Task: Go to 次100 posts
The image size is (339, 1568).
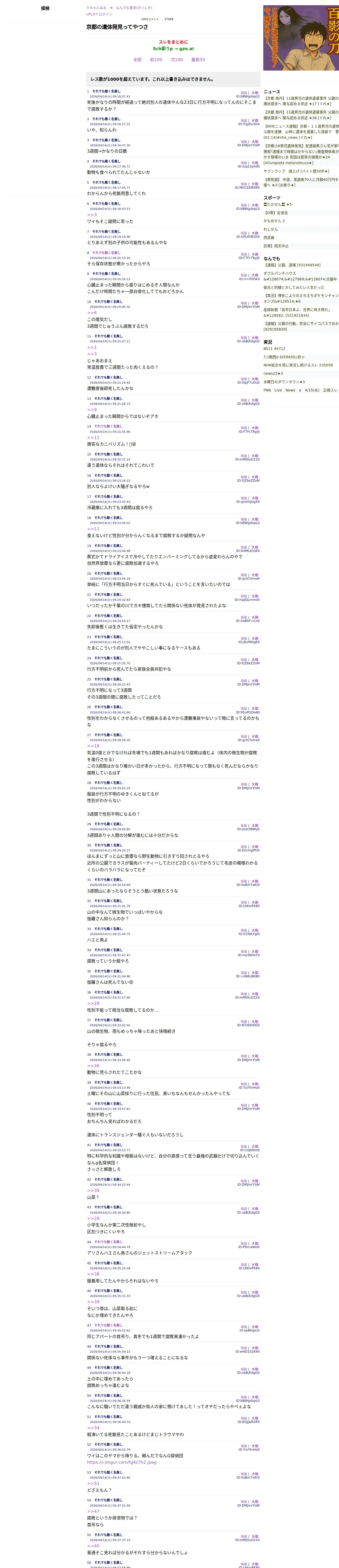Action: point(177,60)
